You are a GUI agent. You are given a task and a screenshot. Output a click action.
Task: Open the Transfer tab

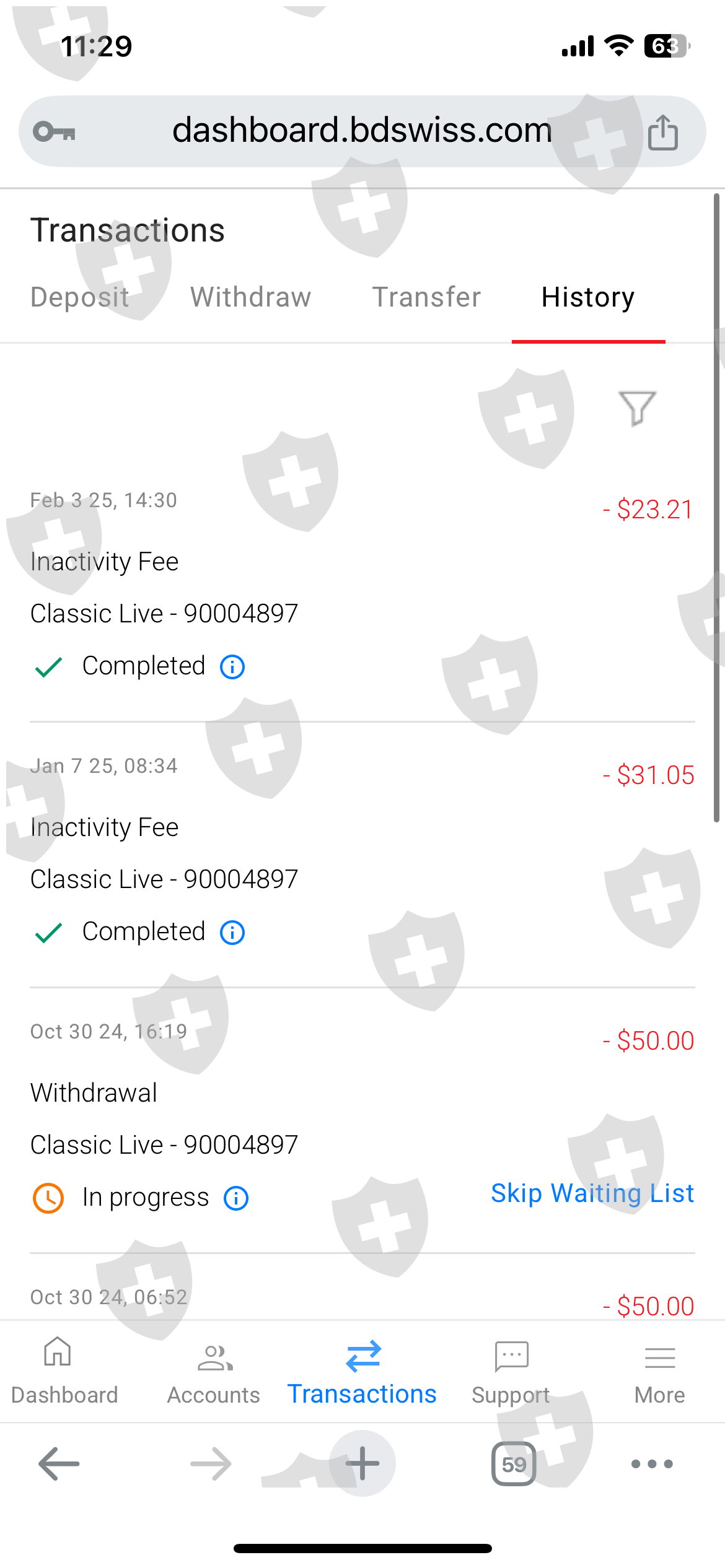click(426, 297)
